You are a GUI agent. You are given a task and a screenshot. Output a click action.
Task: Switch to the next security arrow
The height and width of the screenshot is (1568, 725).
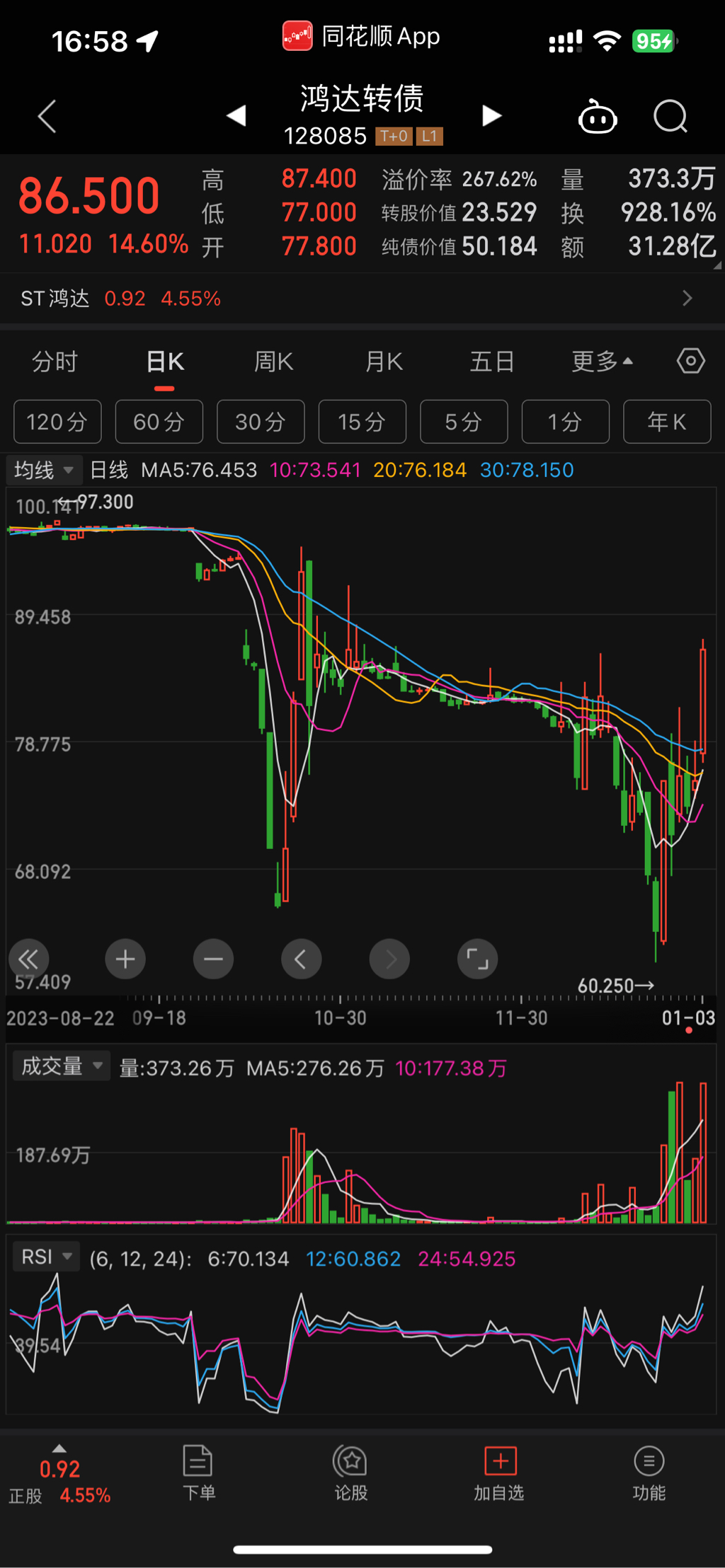(x=491, y=115)
